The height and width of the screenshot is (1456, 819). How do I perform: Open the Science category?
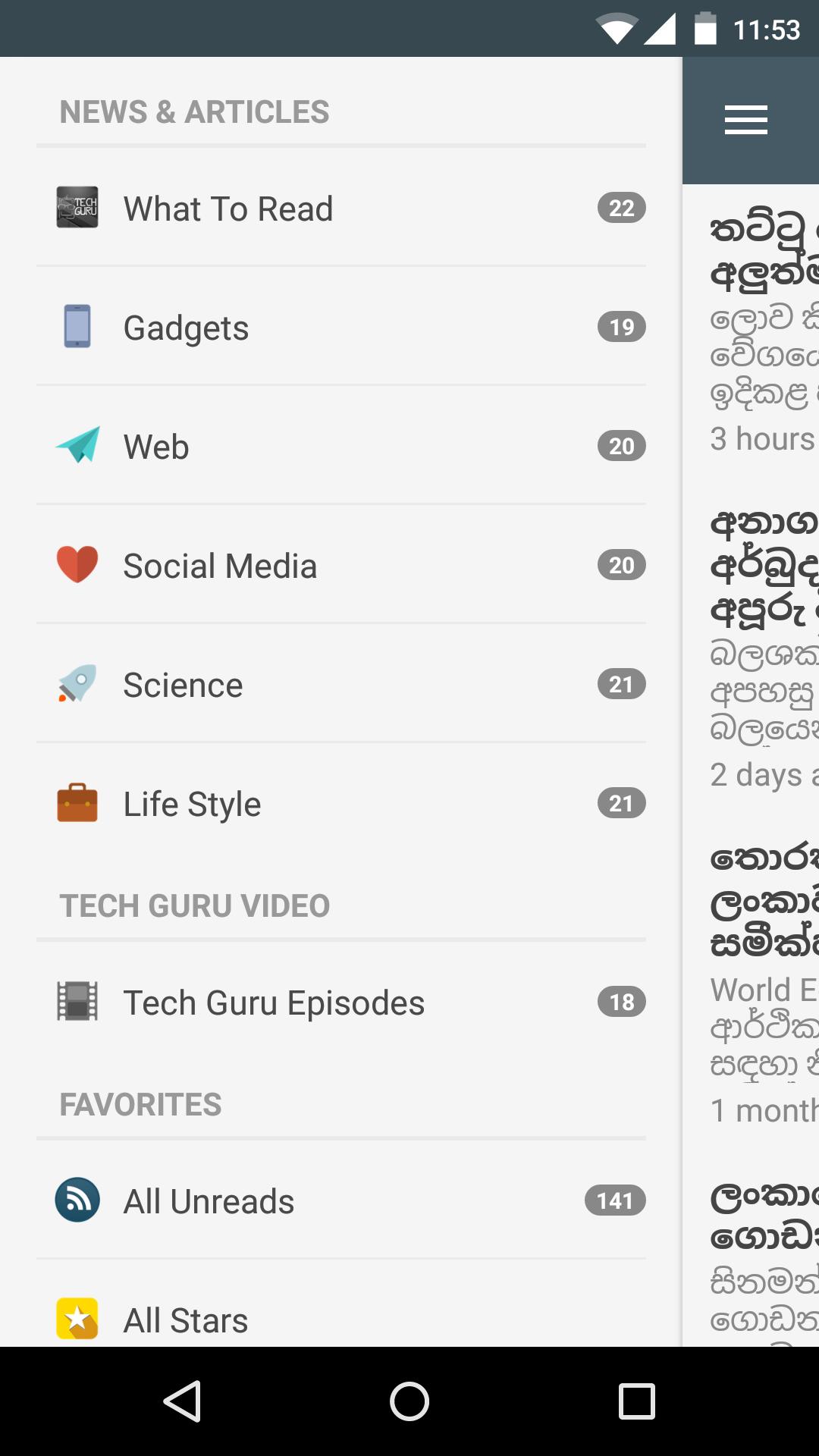point(341,685)
